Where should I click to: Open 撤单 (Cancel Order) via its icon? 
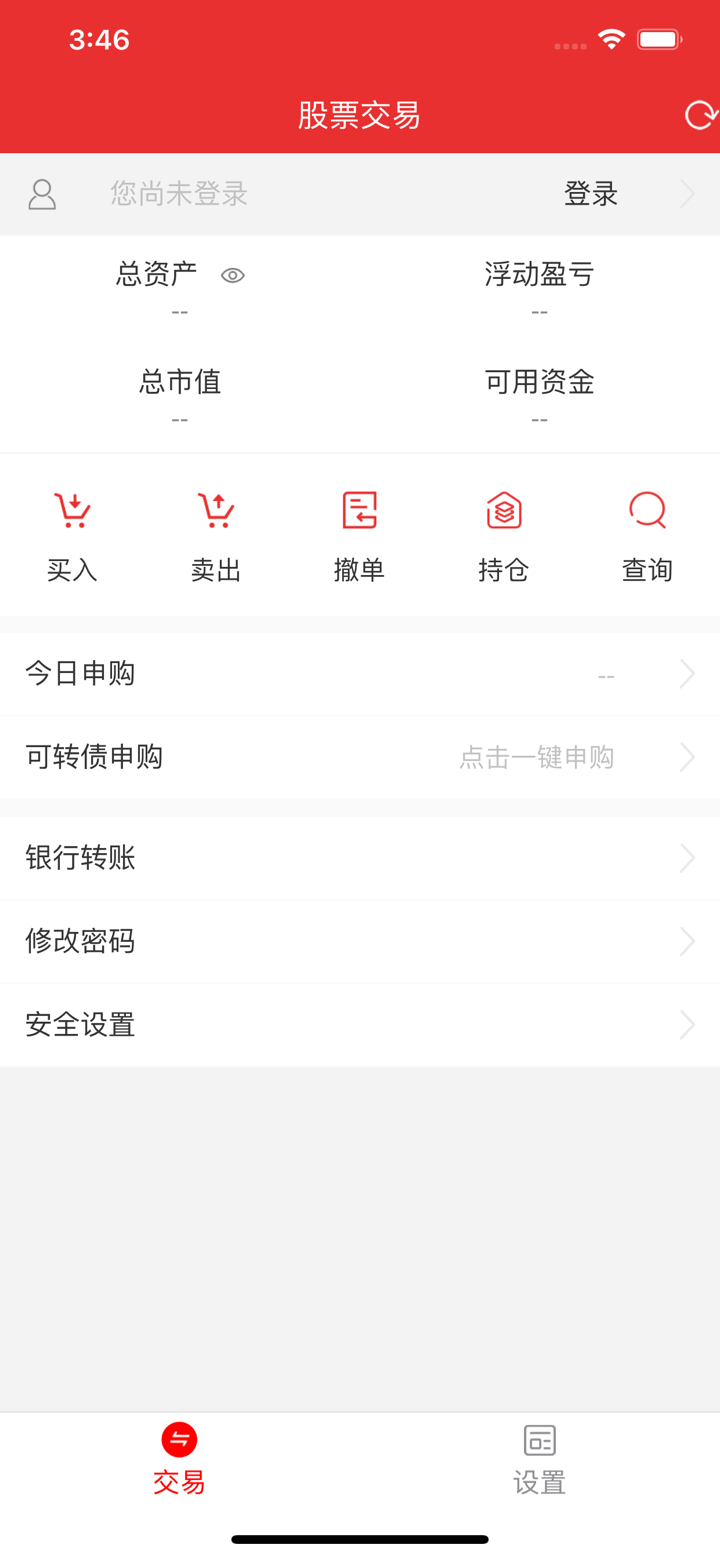point(359,510)
